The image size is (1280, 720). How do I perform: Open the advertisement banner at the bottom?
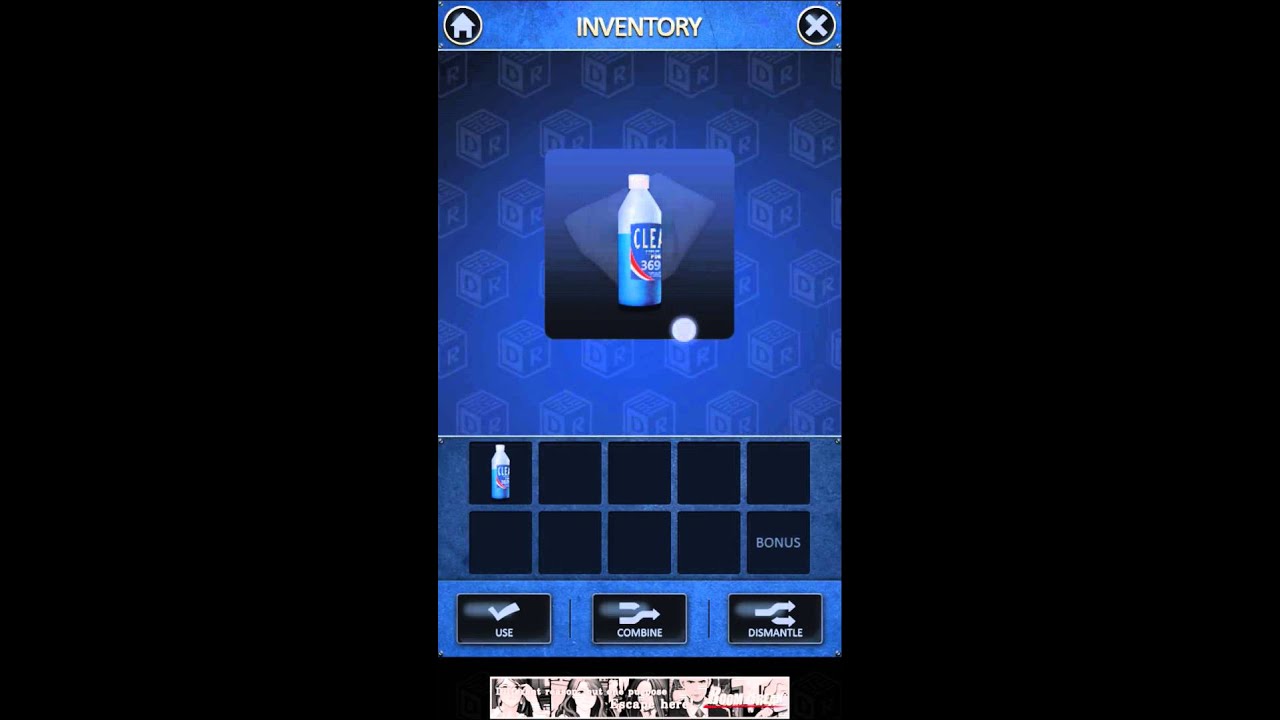[639, 697]
